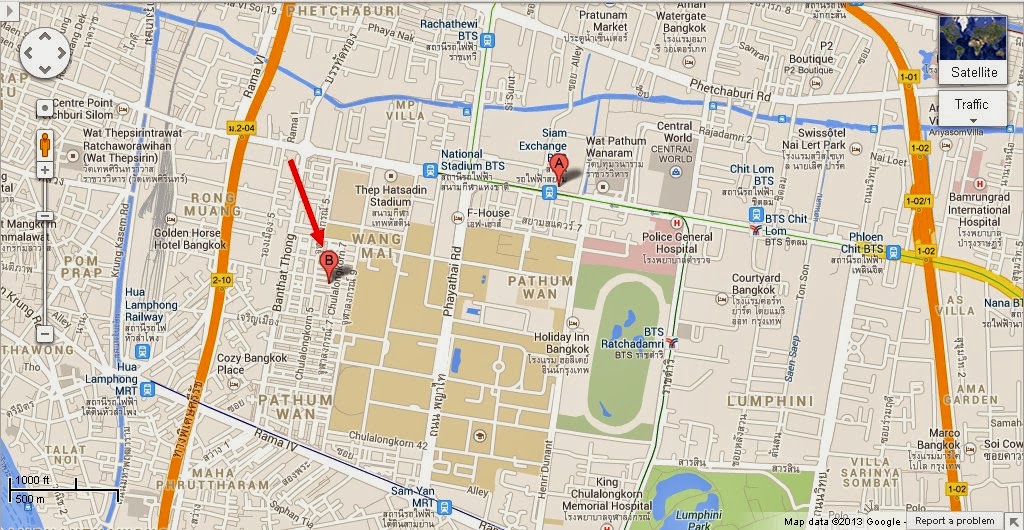
Task: Open the Report a problem link
Action: (x=954, y=521)
